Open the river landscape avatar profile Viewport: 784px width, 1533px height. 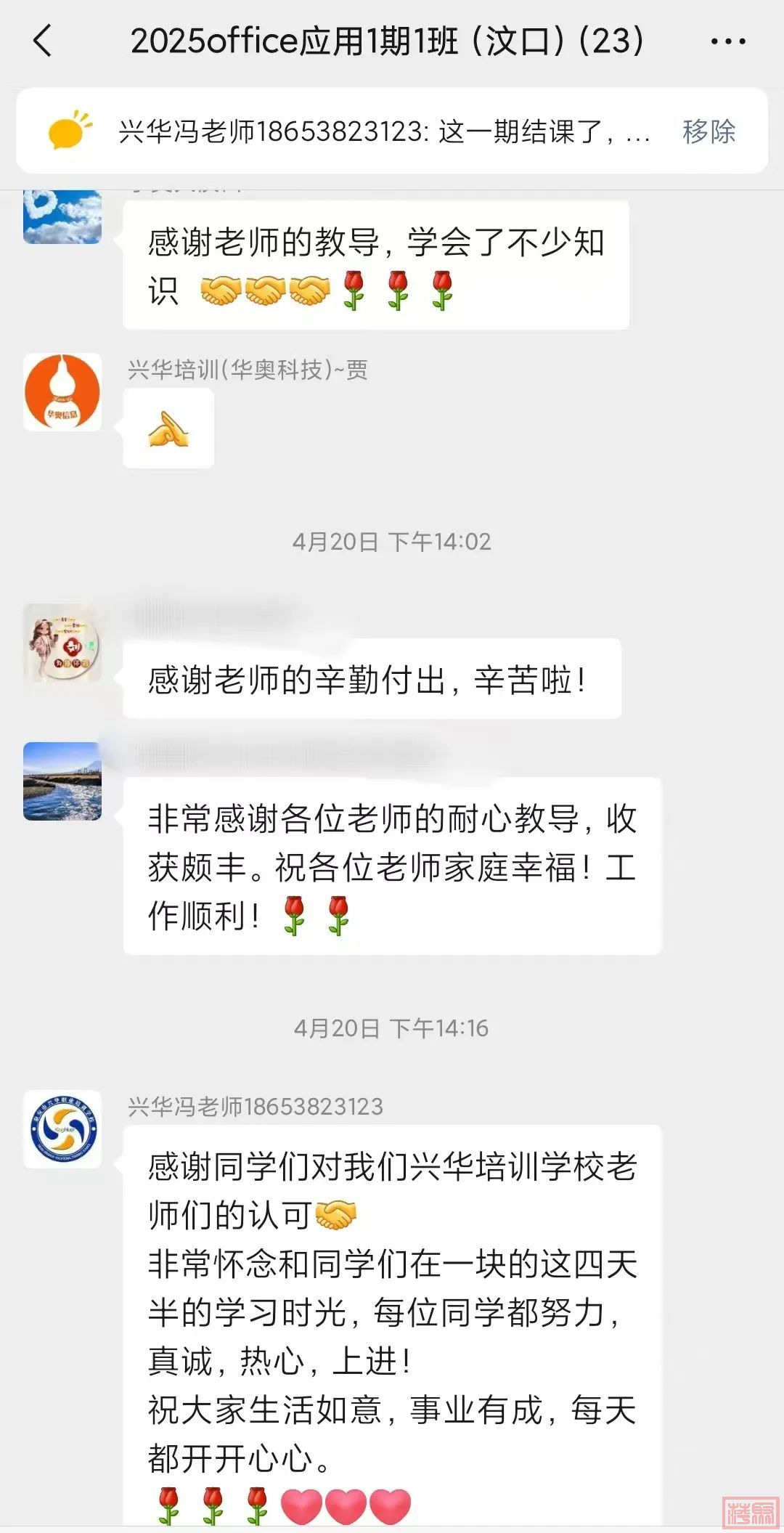(x=62, y=781)
